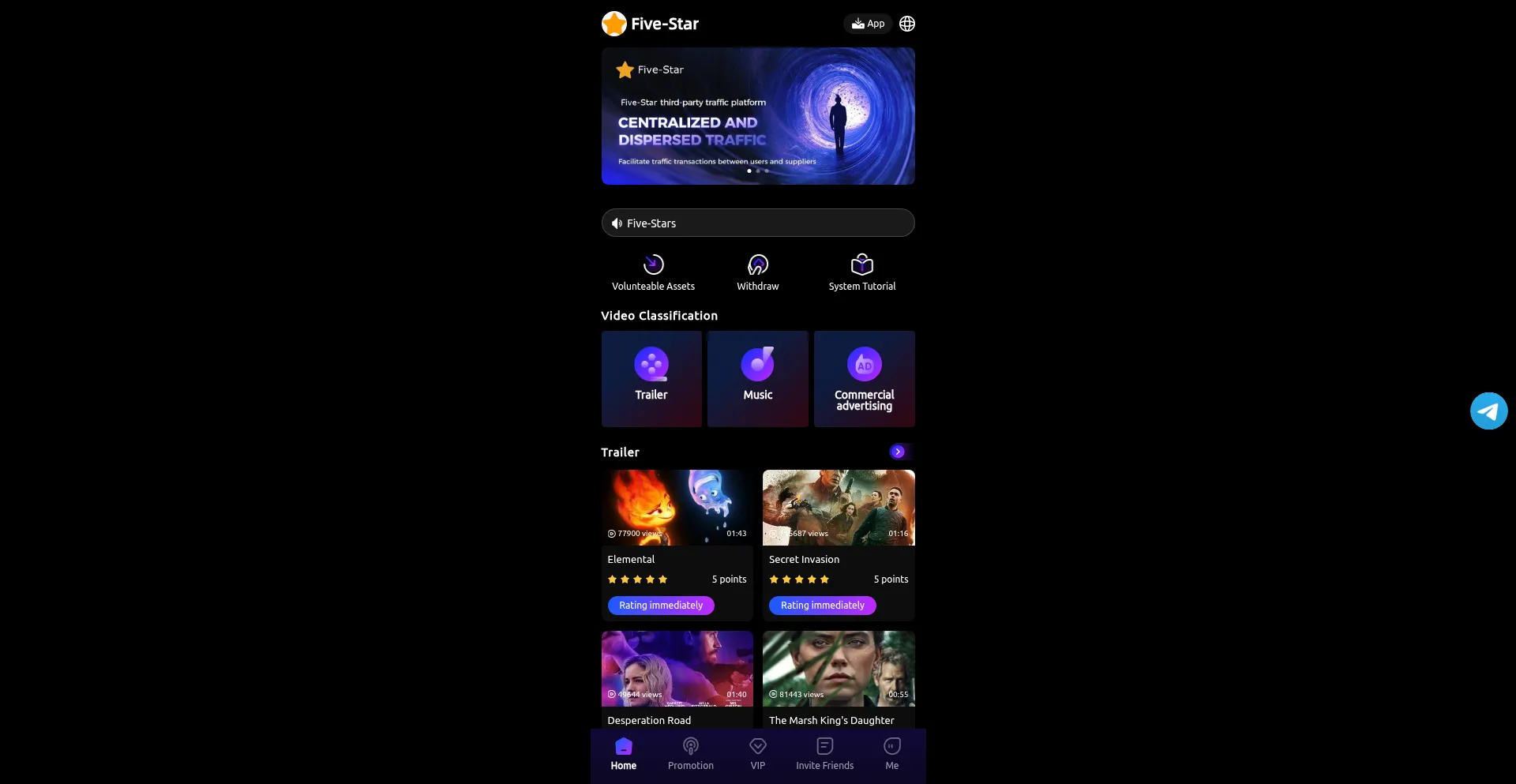Switch to the VIP tab

[757, 753]
